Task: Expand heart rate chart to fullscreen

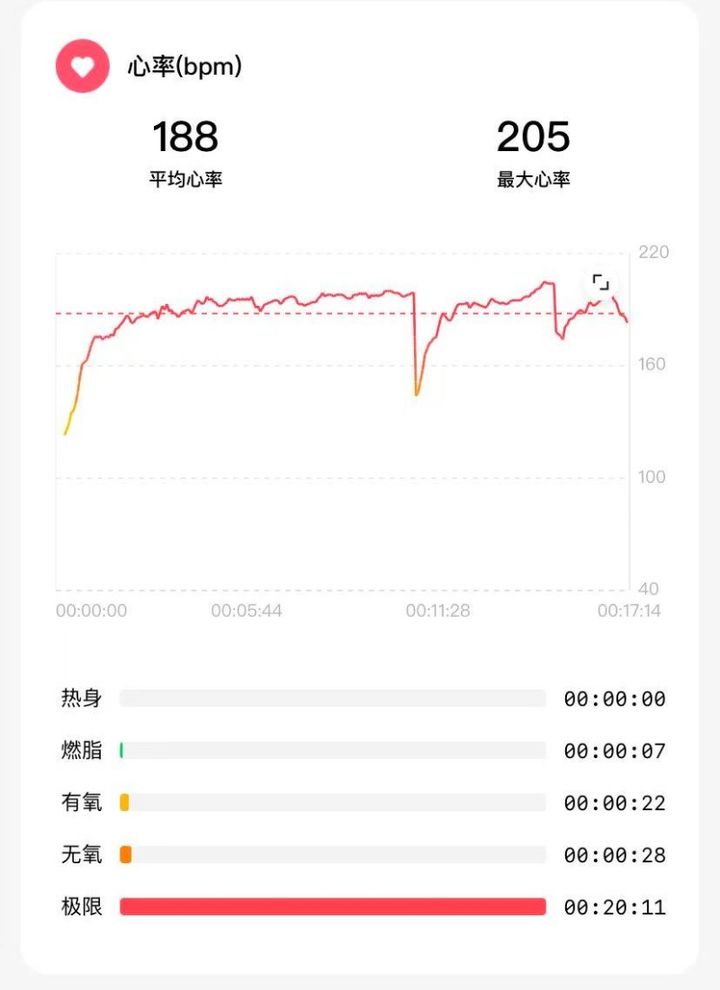Action: point(601,282)
